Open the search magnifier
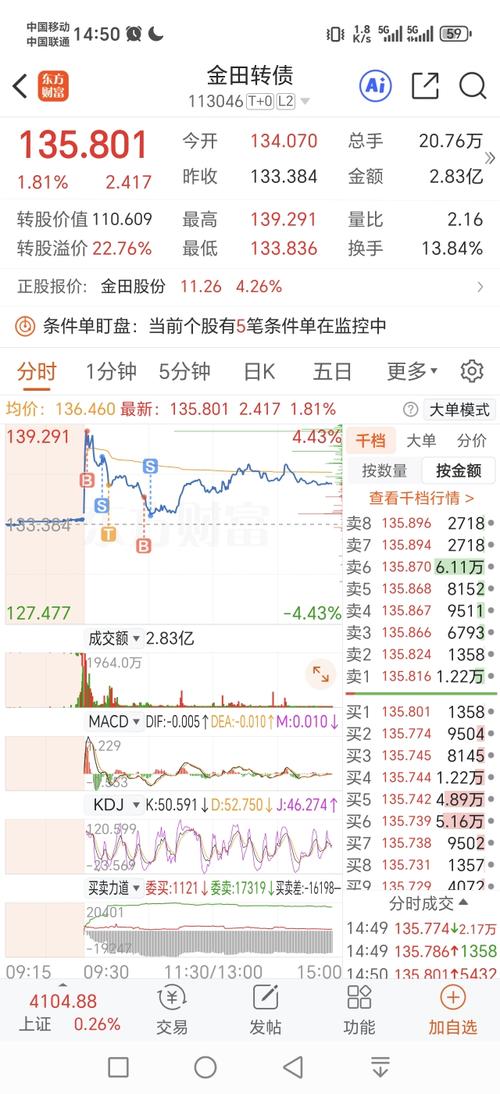 (472, 86)
